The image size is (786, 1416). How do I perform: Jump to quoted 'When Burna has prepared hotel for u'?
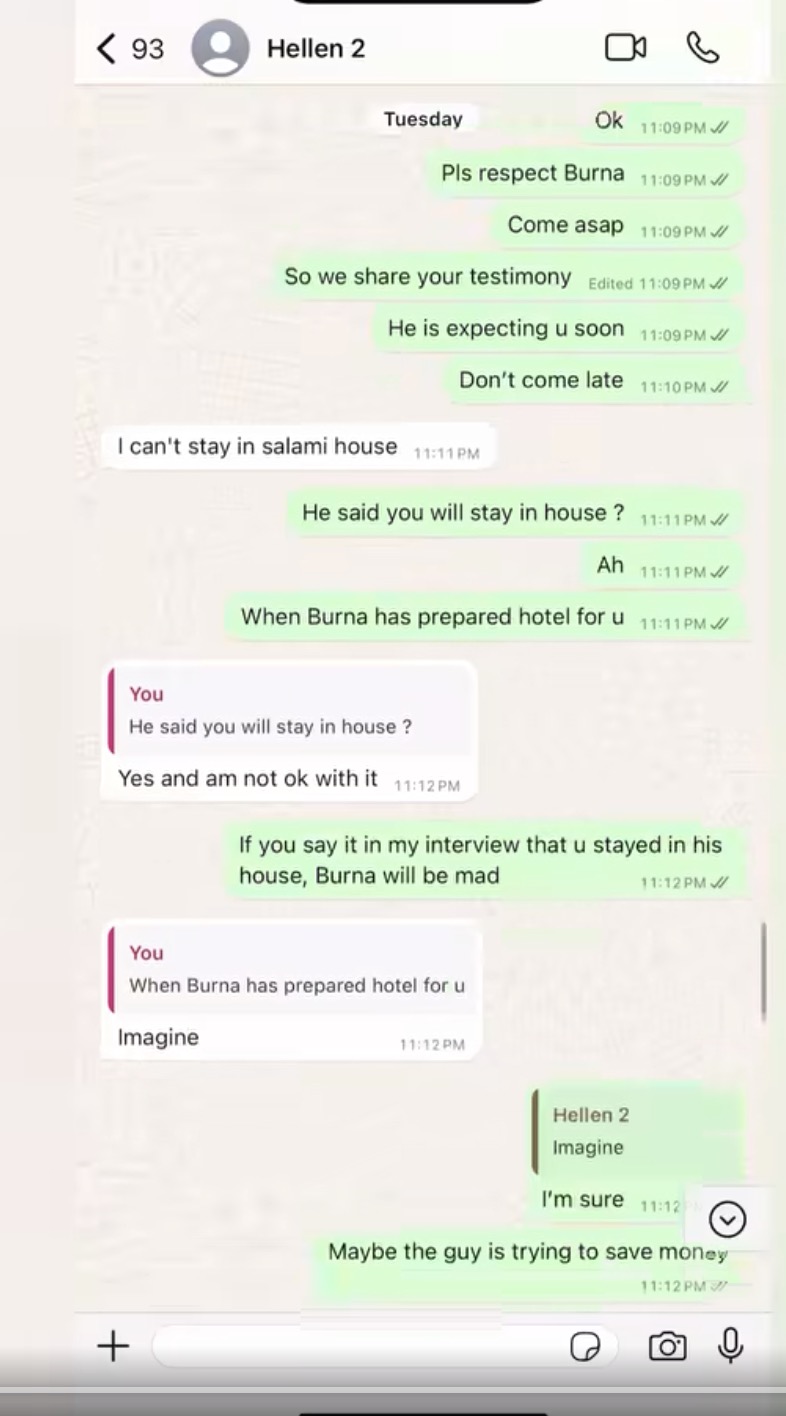295,970
